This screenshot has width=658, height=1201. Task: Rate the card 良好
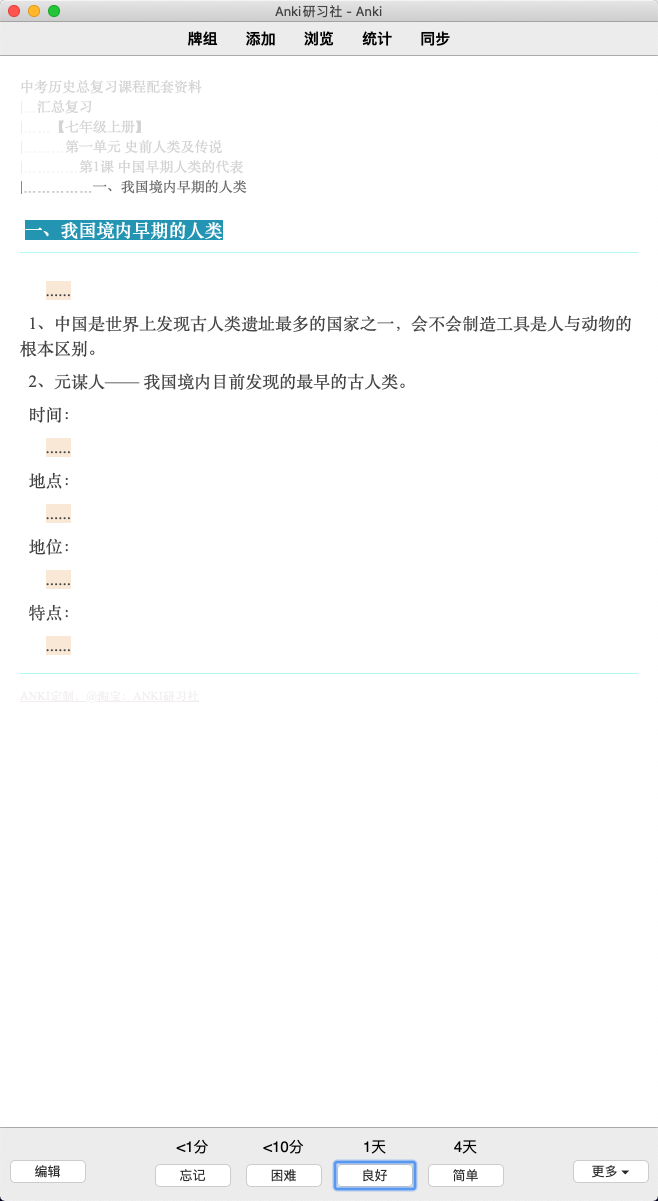tap(375, 1176)
